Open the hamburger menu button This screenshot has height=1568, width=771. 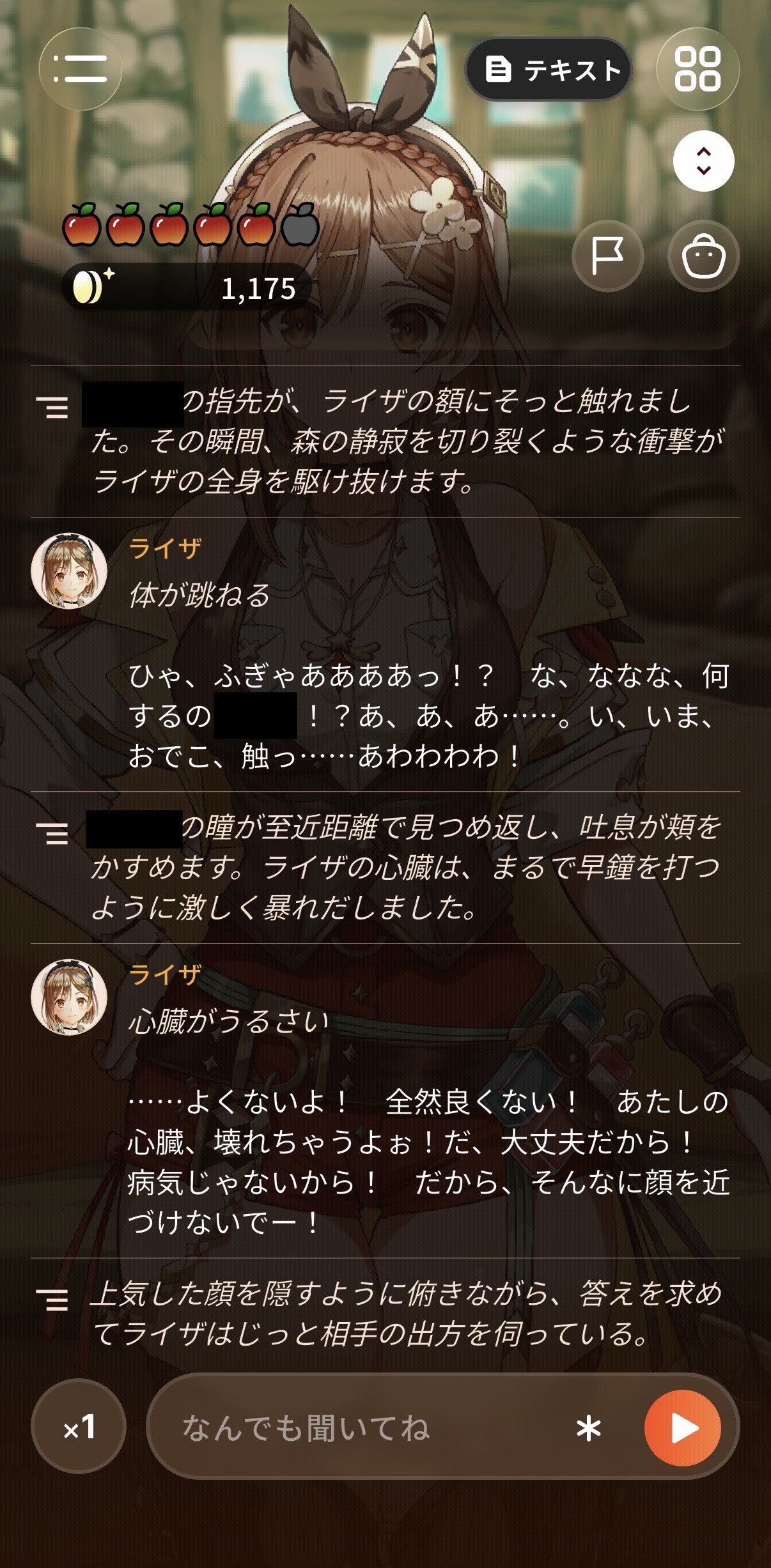click(x=81, y=69)
